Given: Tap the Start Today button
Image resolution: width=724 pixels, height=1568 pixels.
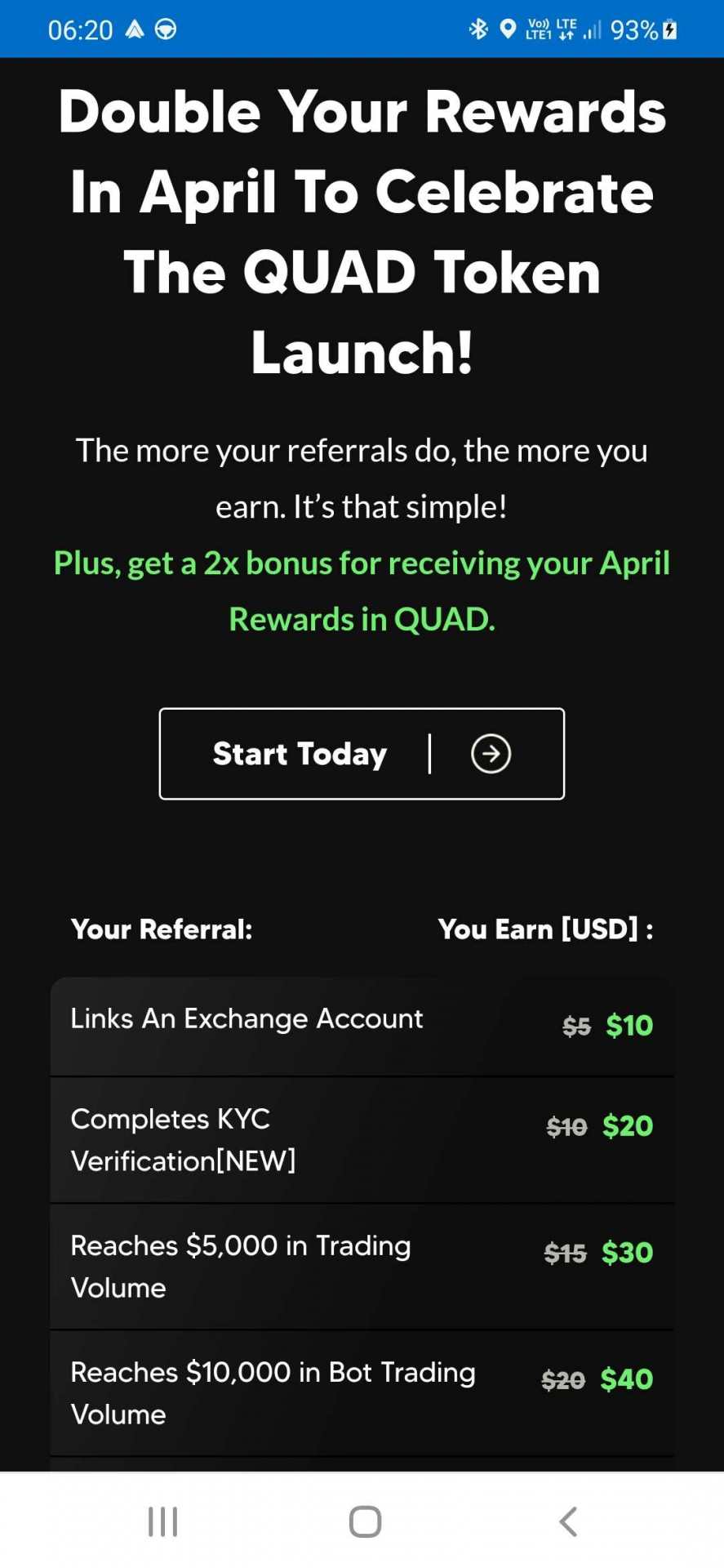Looking at the screenshot, I should tap(362, 753).
